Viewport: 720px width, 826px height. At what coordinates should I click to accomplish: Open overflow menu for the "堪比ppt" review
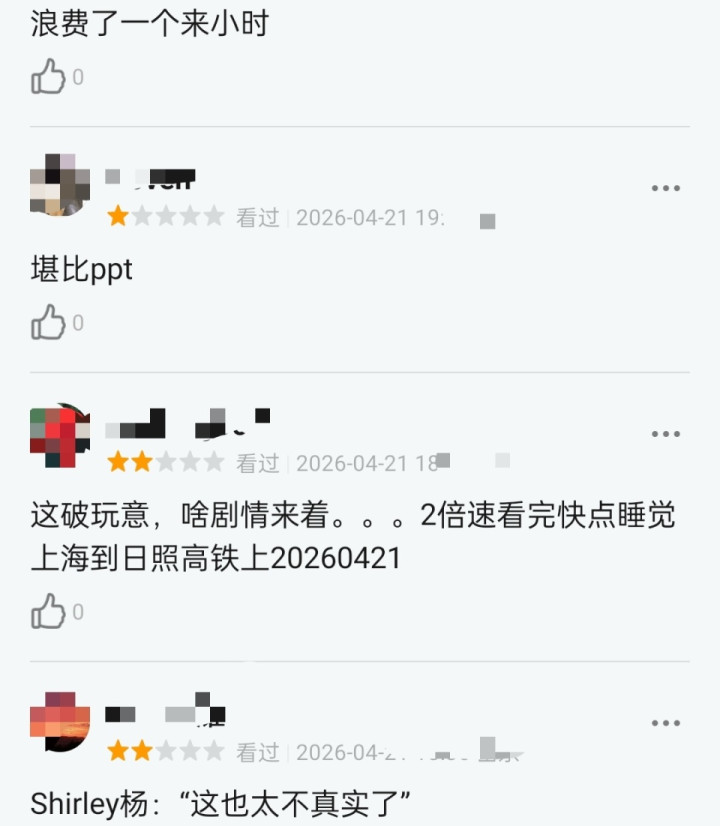[666, 188]
